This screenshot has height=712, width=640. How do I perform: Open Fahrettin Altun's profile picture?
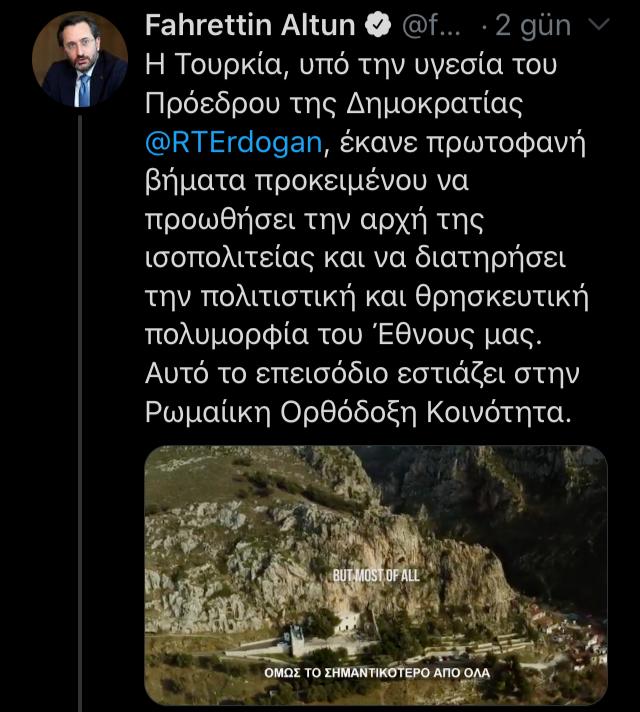[79, 62]
